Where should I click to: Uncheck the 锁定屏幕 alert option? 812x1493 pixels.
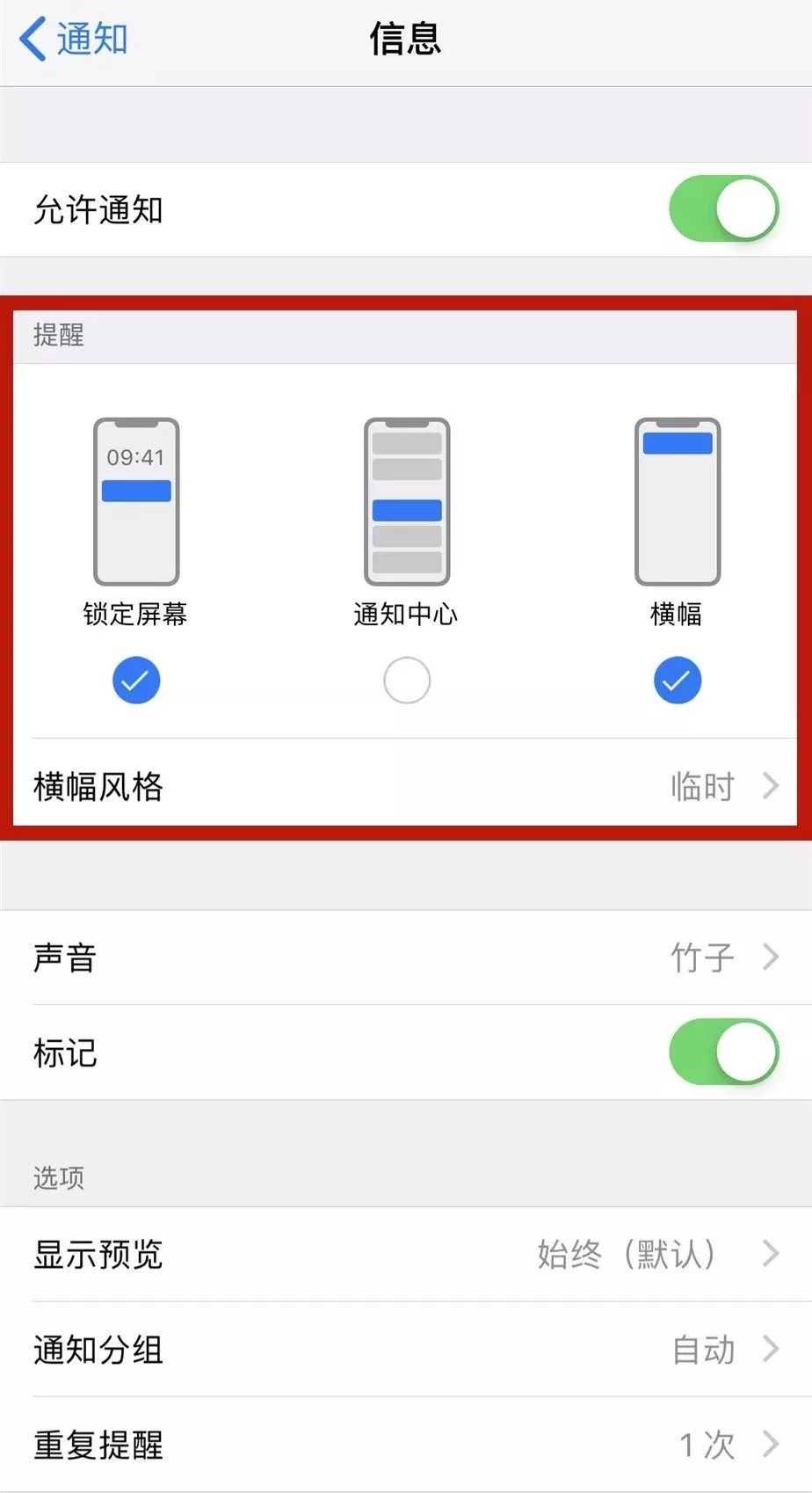136,681
